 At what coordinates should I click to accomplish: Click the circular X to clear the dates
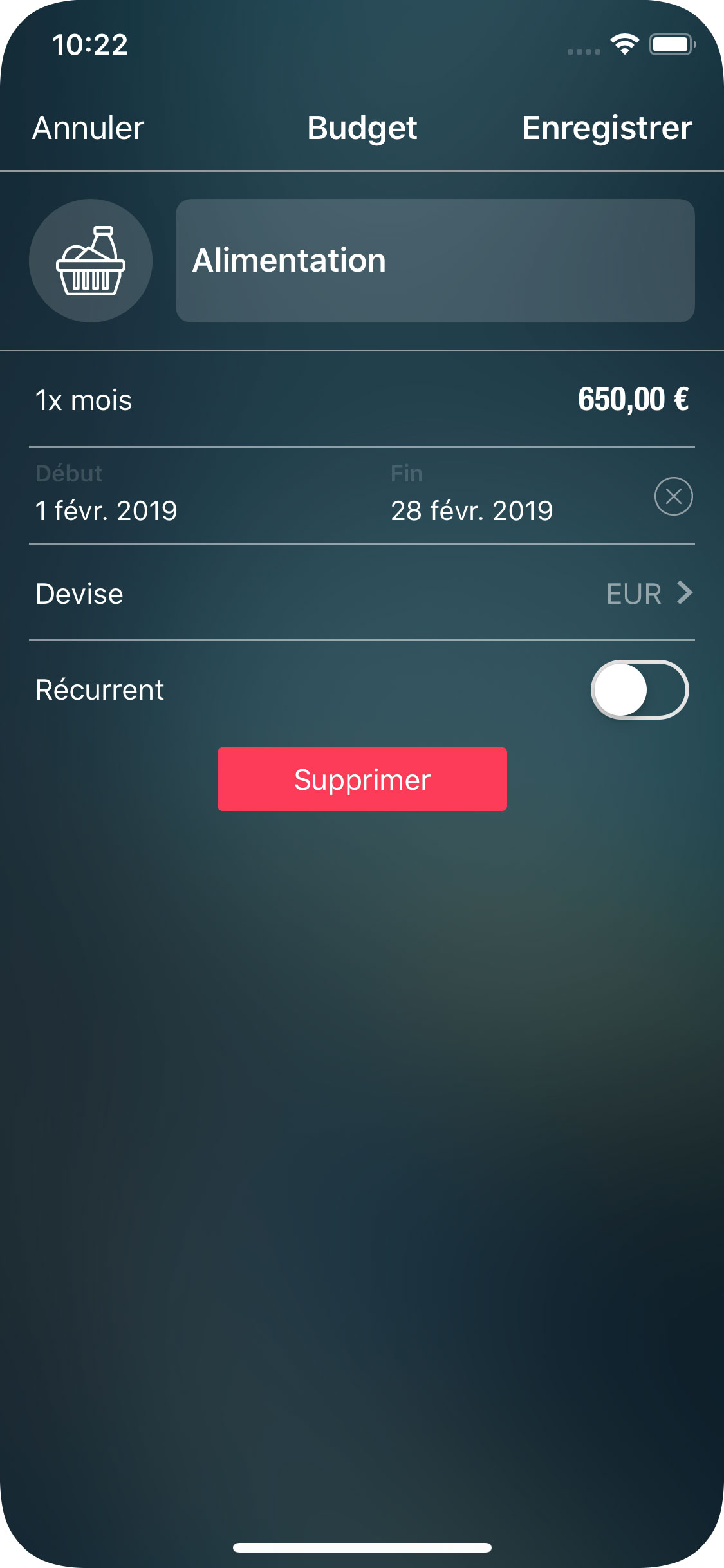674,496
